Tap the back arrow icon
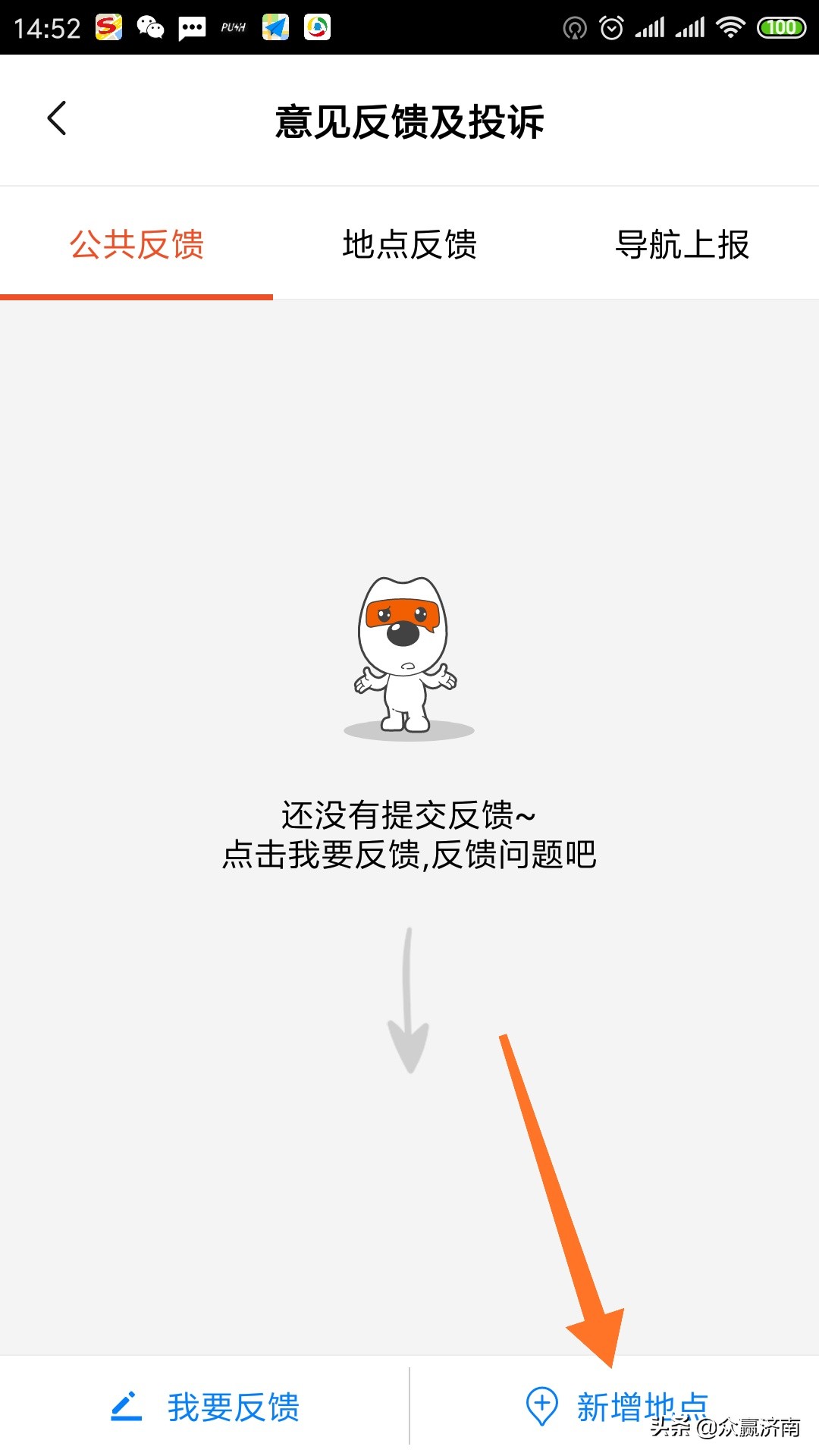Image resolution: width=819 pixels, height=1456 pixels. (x=55, y=118)
